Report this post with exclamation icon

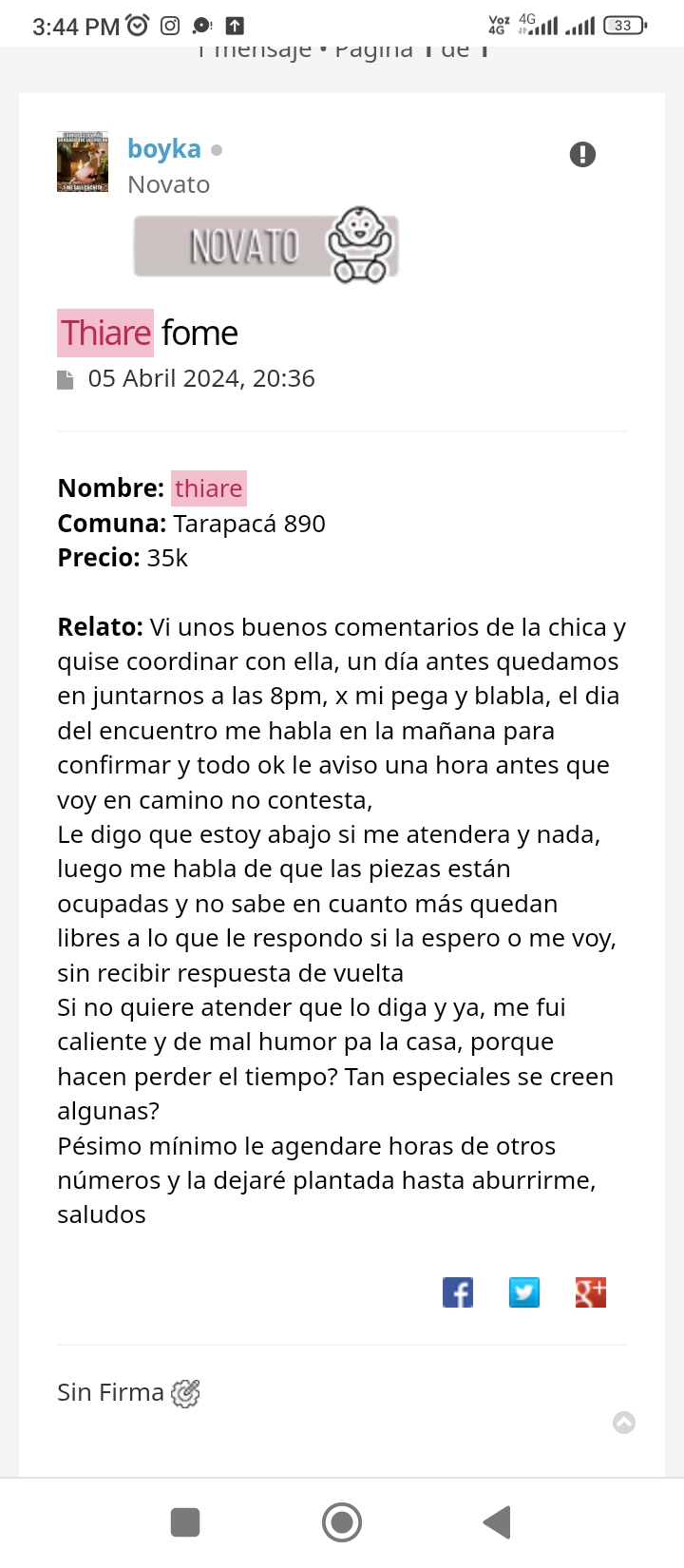click(x=582, y=154)
